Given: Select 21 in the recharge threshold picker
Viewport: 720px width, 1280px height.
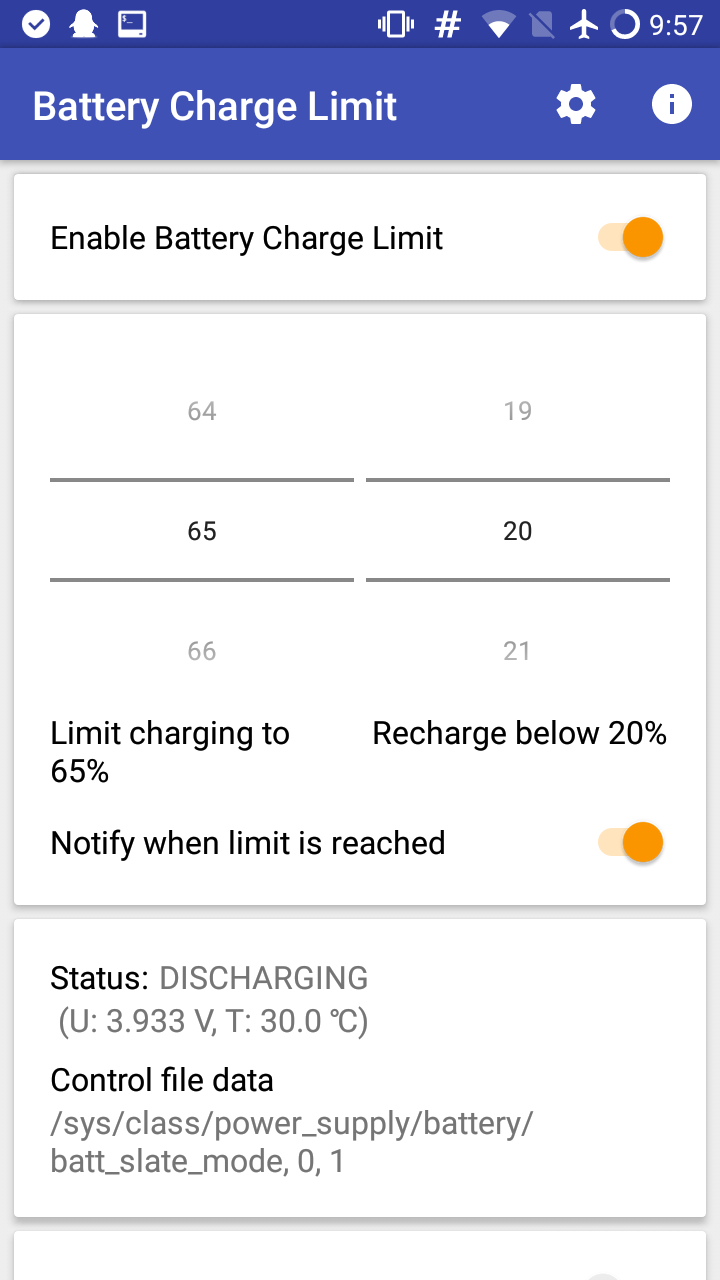Looking at the screenshot, I should pyautogui.click(x=518, y=651).
